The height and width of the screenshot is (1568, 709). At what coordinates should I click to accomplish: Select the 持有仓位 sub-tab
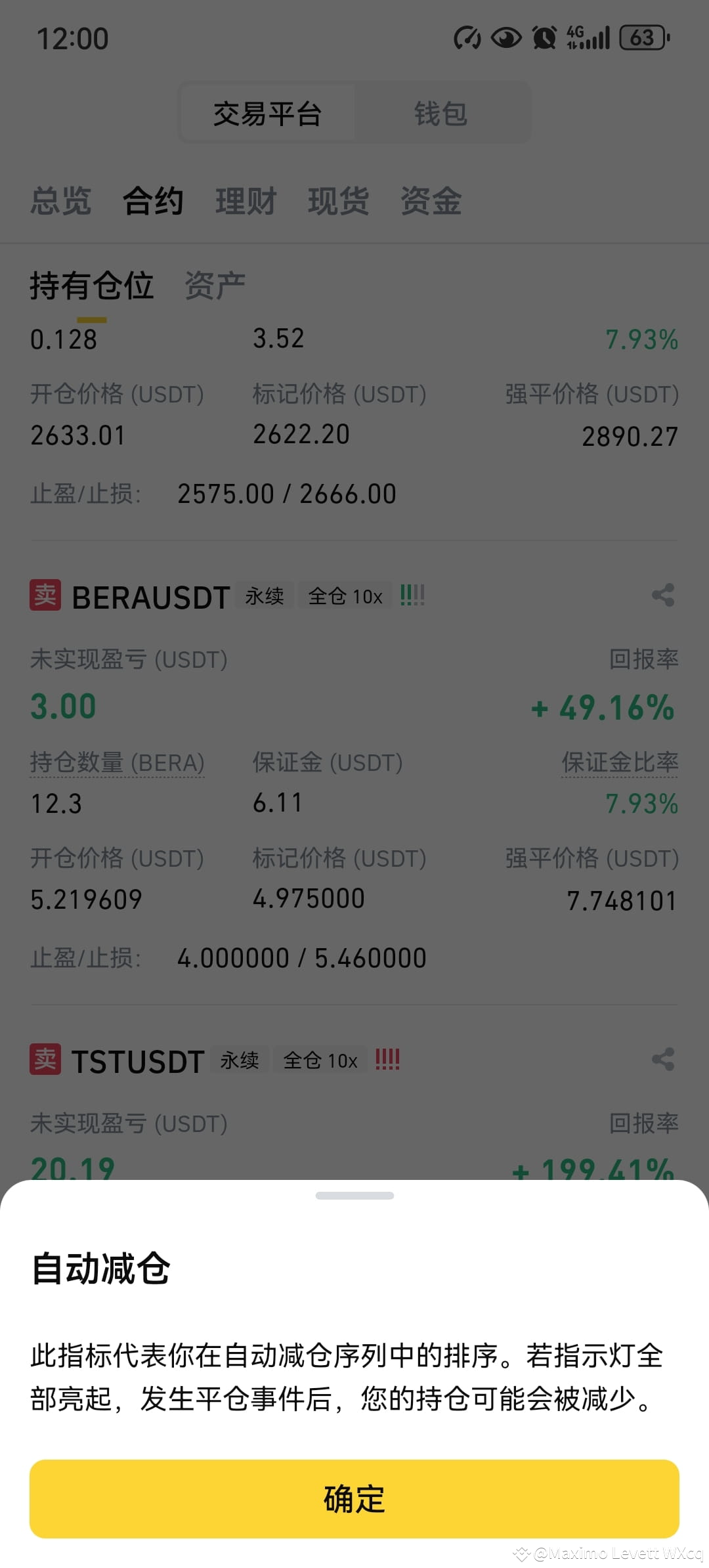91,286
